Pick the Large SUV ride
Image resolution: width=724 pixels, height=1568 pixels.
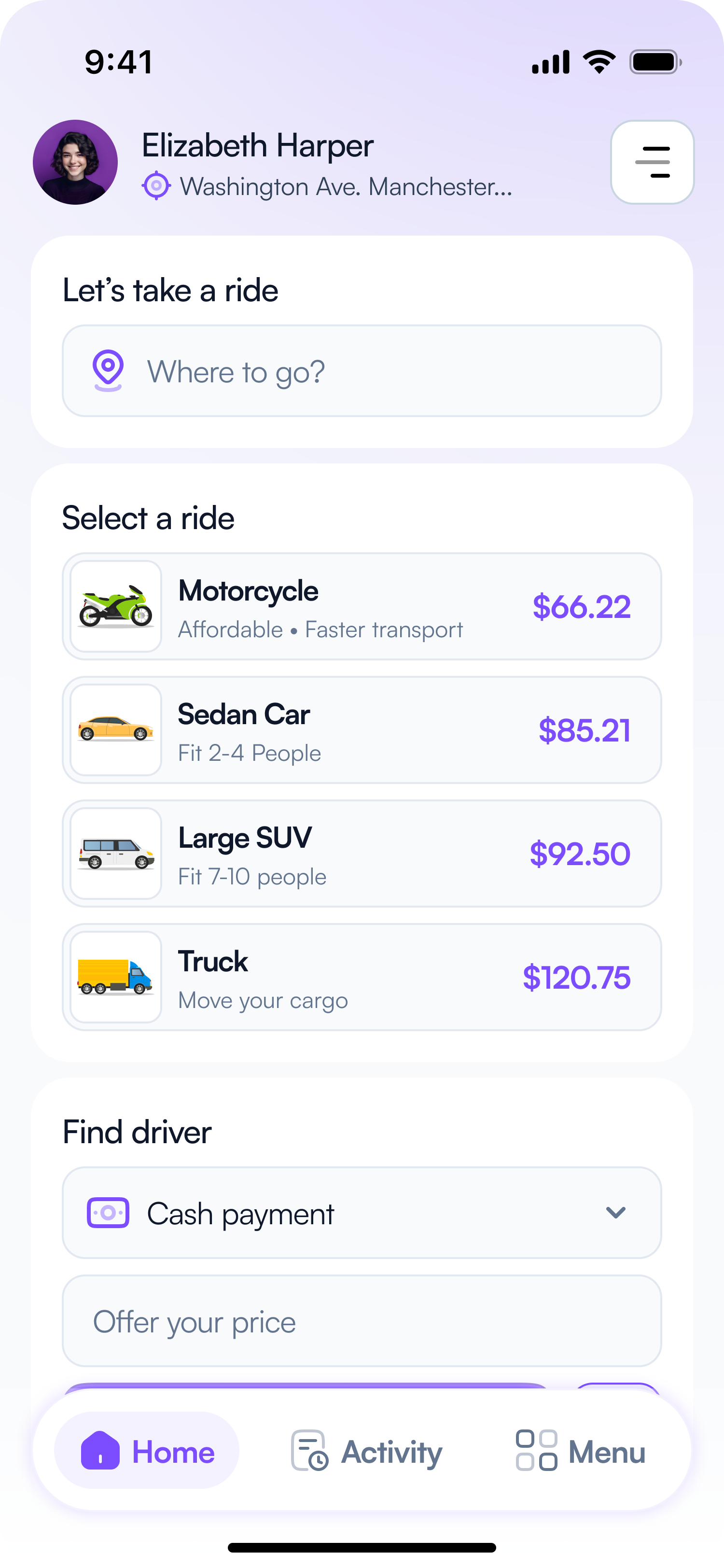(x=362, y=854)
